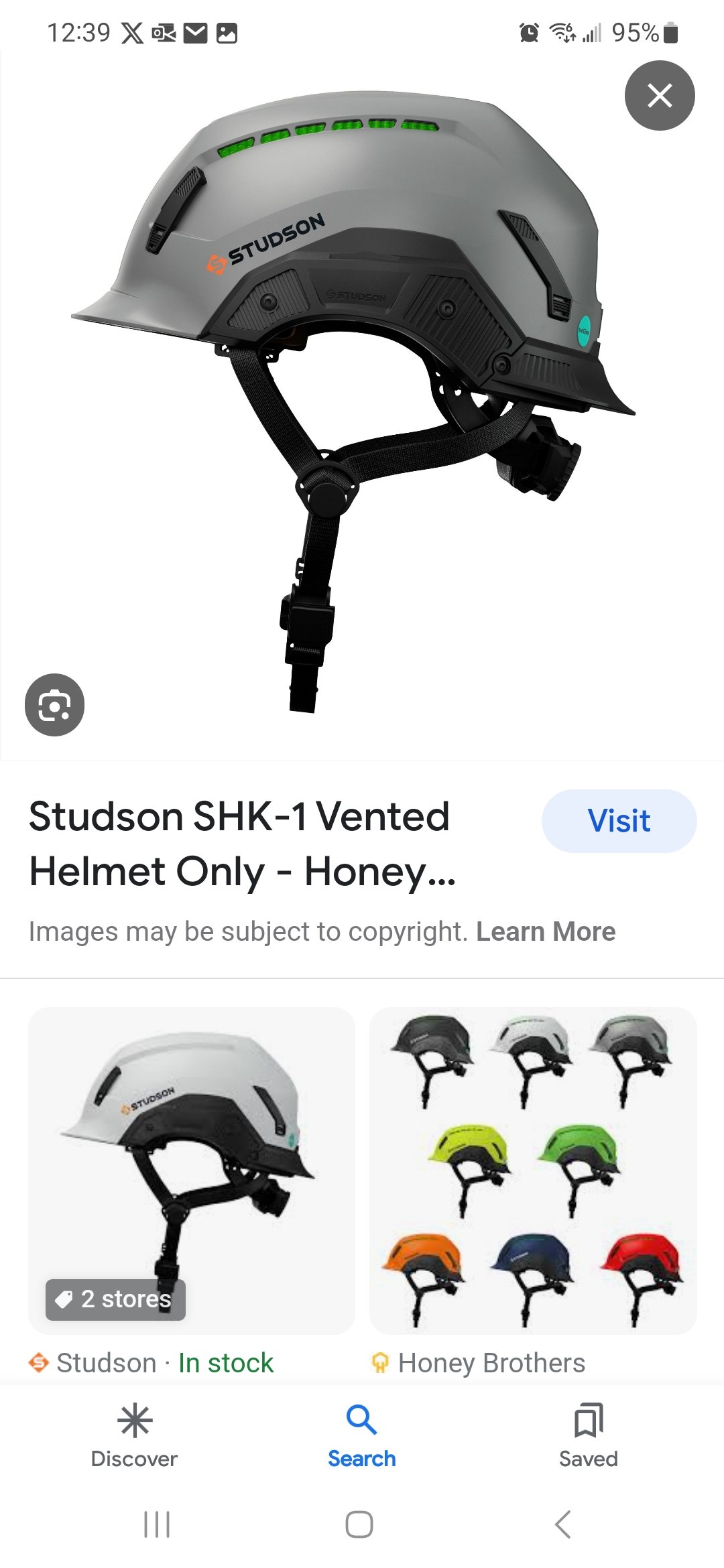Switch to the Discover tab
This screenshot has width=724, height=1568.
134,1435
